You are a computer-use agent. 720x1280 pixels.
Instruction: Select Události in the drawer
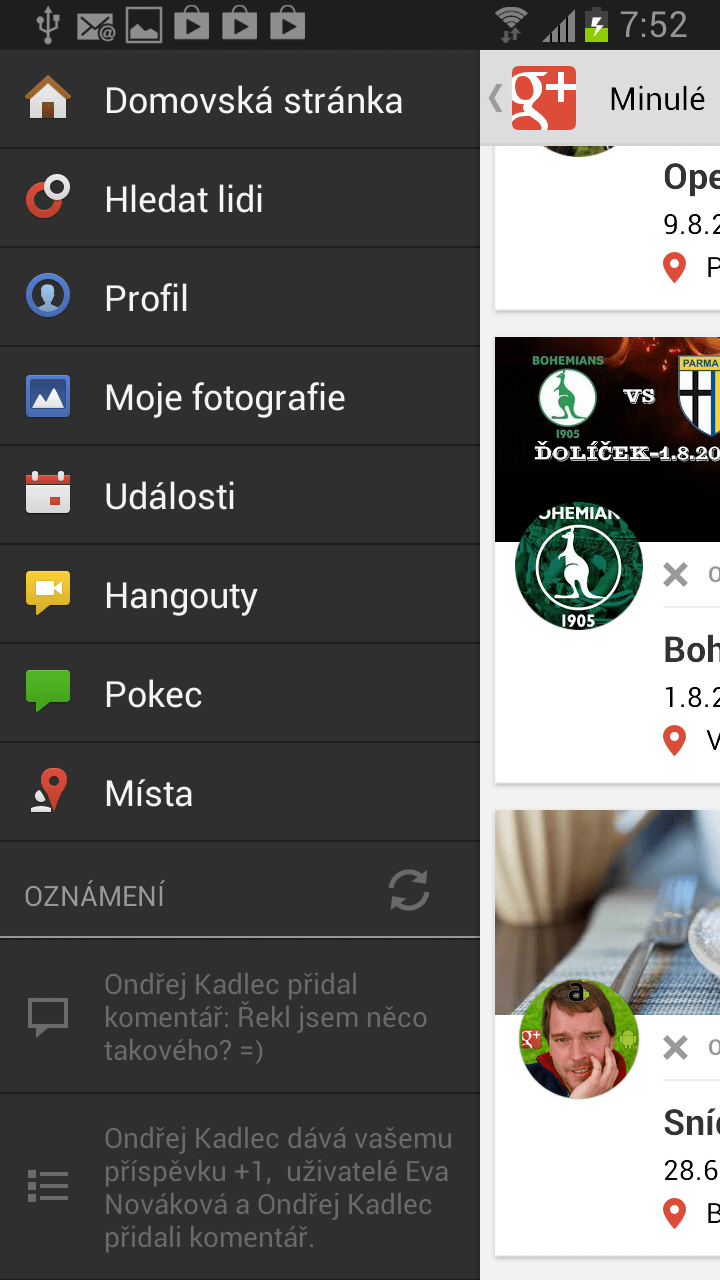[x=240, y=496]
